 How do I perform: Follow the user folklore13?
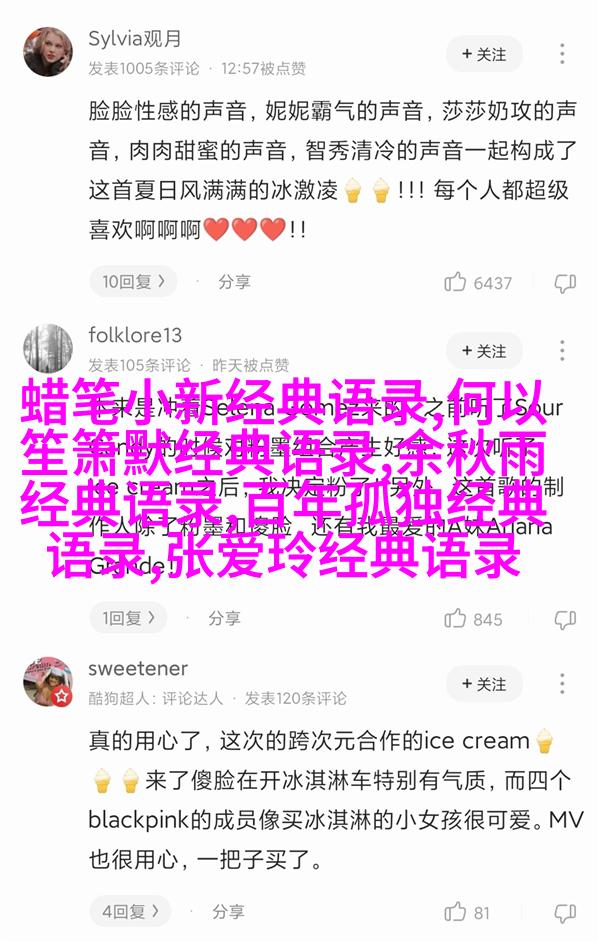point(484,352)
